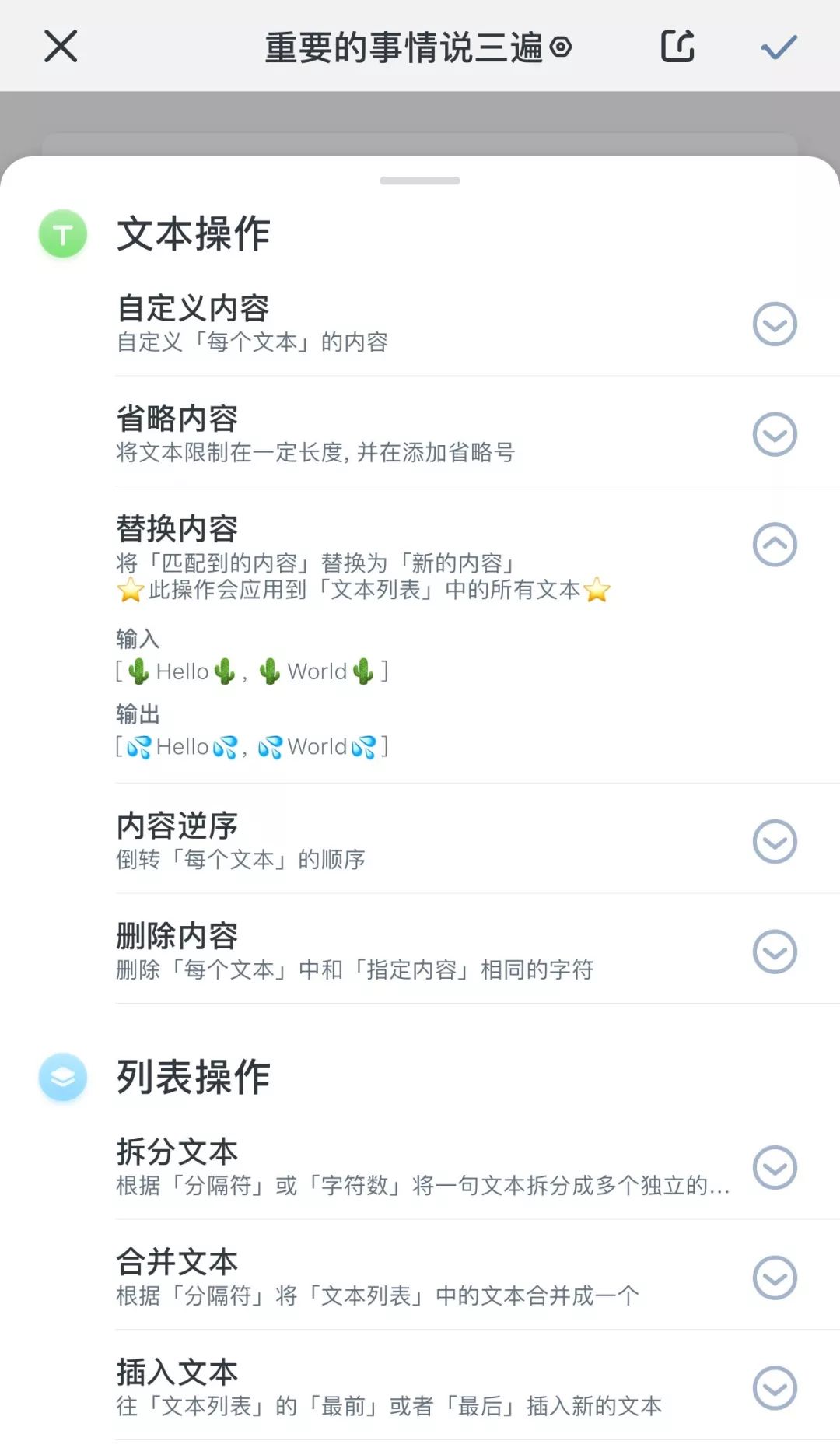Add the 替换内容 operation
Image resolution: width=840 pixels, height=1455 pixels.
point(311,545)
